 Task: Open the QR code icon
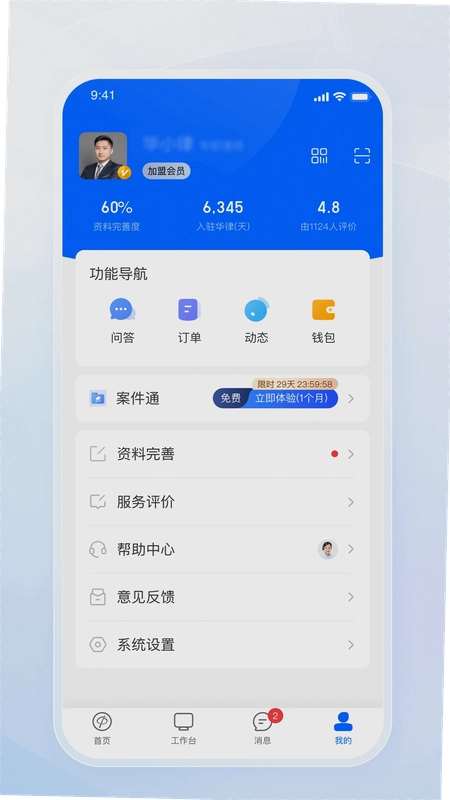tap(319, 156)
